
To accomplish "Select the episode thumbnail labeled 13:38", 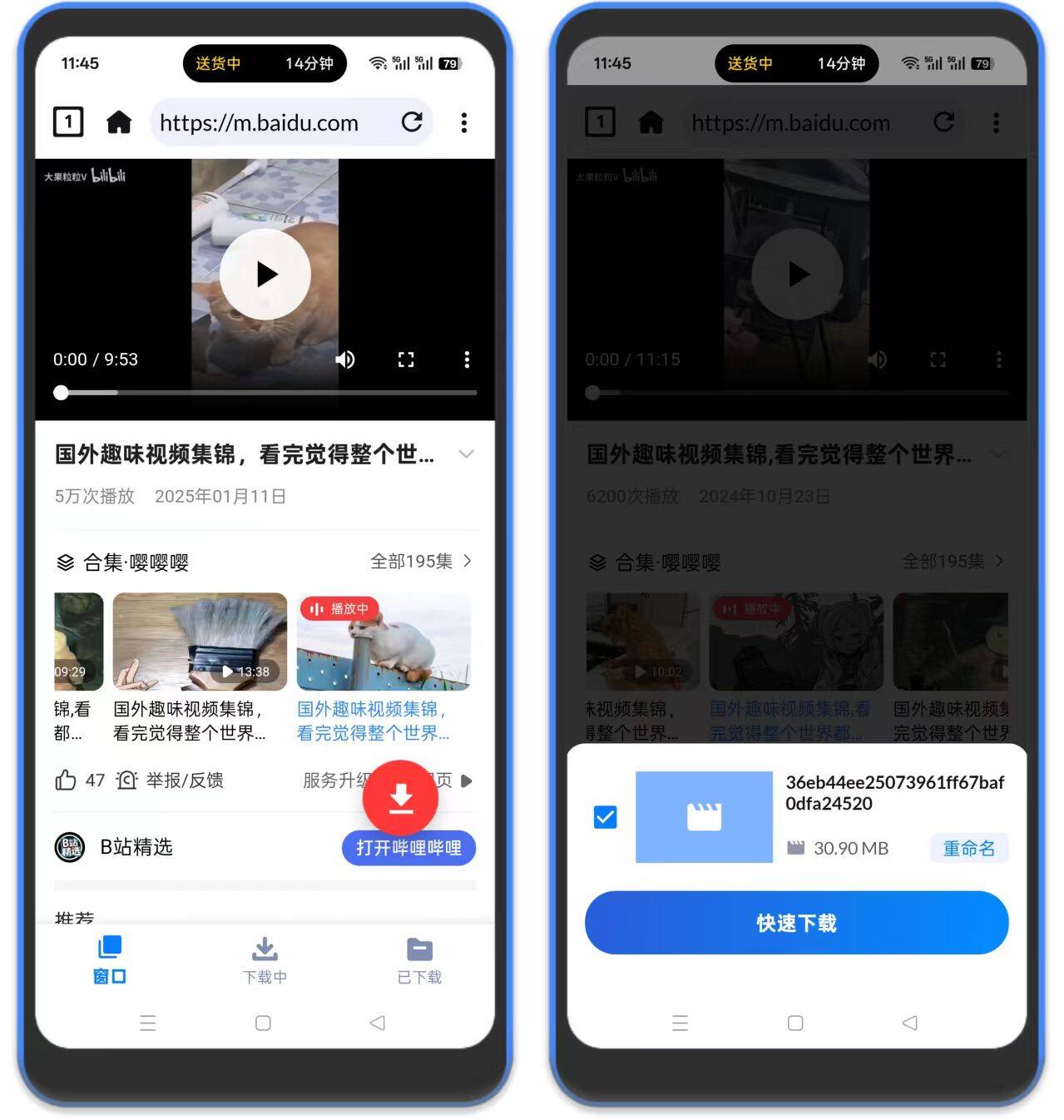I will click(200, 641).
